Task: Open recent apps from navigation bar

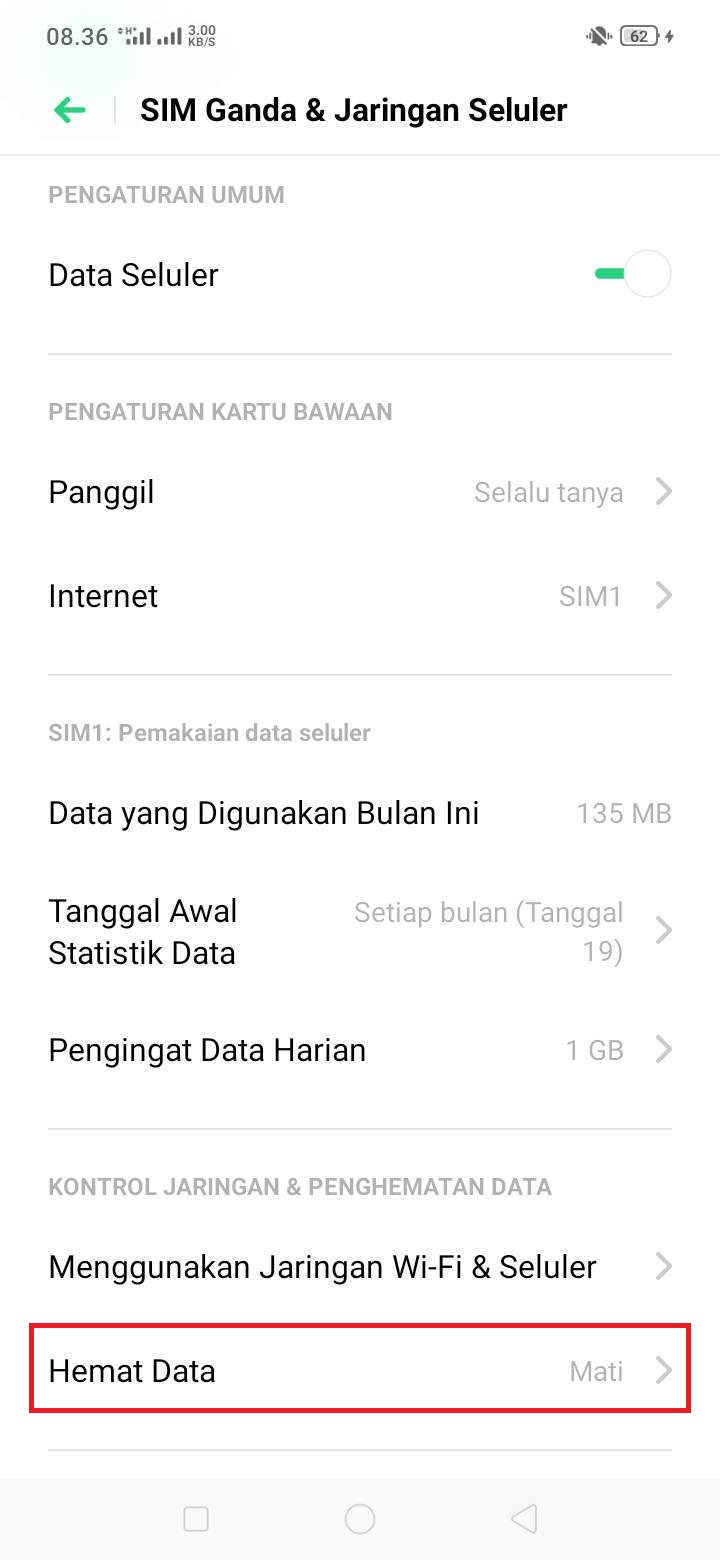Action: [x=196, y=1519]
